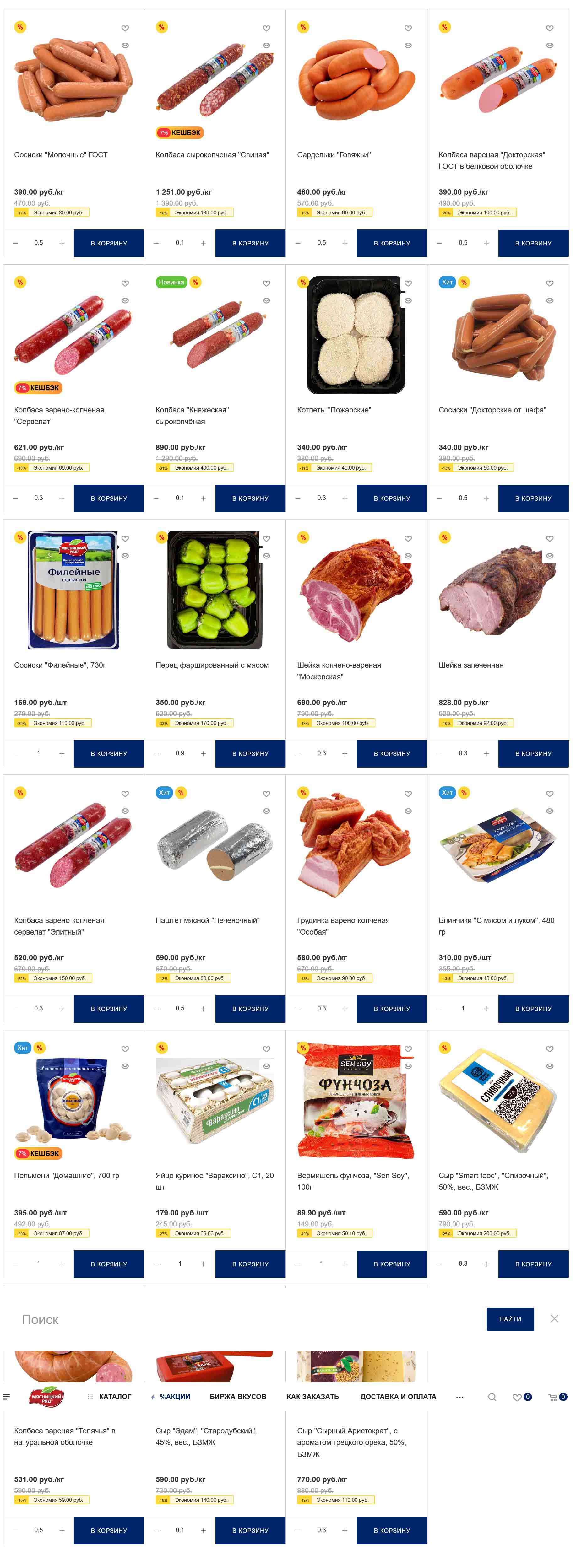Add Сосиски "Молочные" ГОСТ to cart

tap(108, 243)
